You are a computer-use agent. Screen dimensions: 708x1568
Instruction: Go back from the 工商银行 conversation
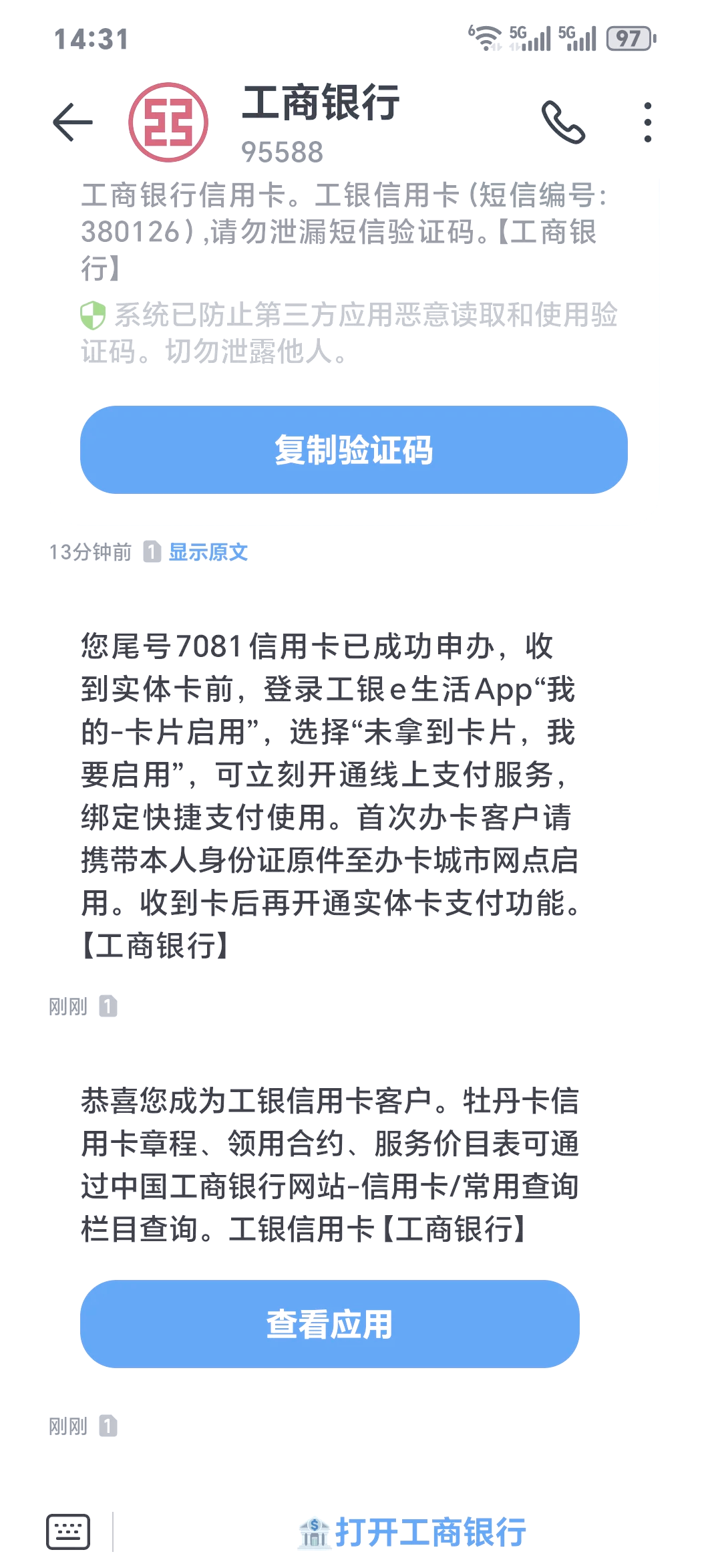point(72,122)
